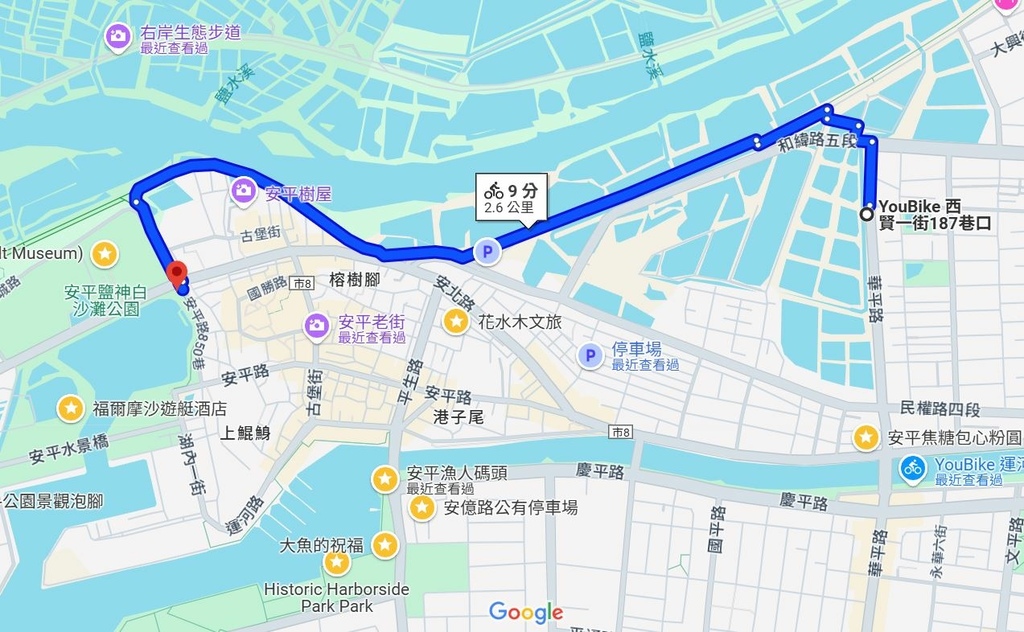Select the red destination pin
Screen dimensions: 1024x632
tap(177, 273)
